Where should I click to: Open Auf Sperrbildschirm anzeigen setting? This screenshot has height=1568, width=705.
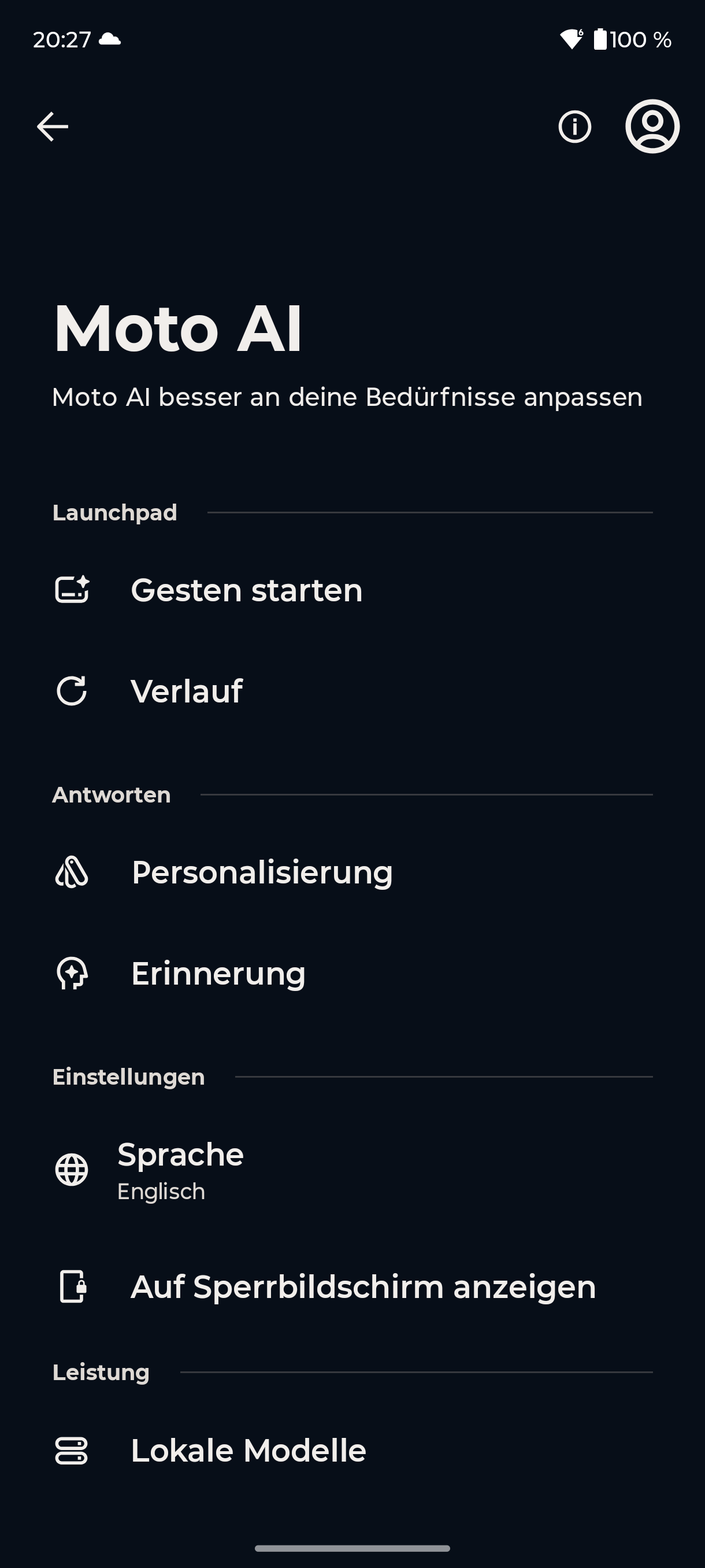[353, 1287]
